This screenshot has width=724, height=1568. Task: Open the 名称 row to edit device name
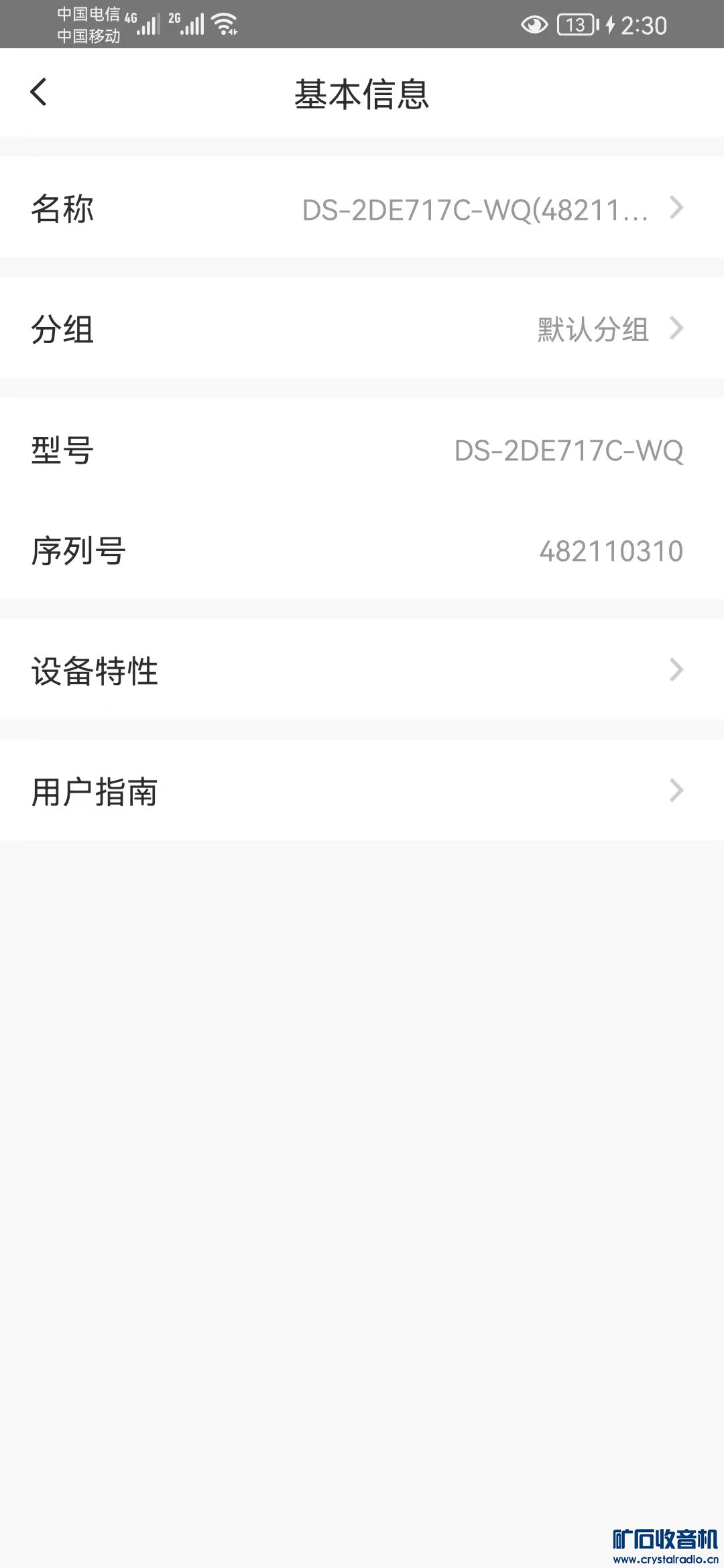click(362, 208)
